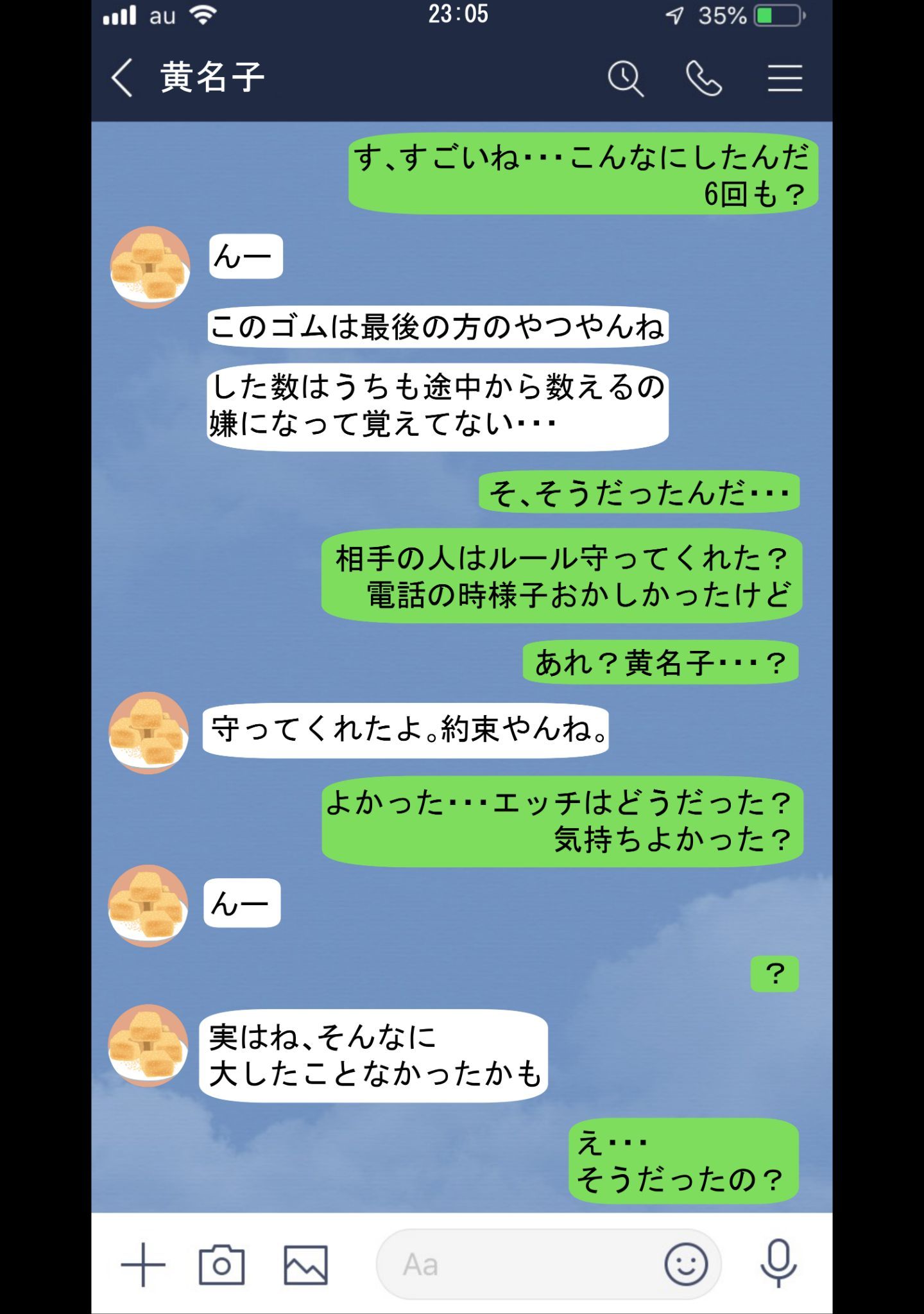Open 黄名子's profile picture beside 守ってくれたよ
The image size is (924, 1314).
tap(149, 732)
